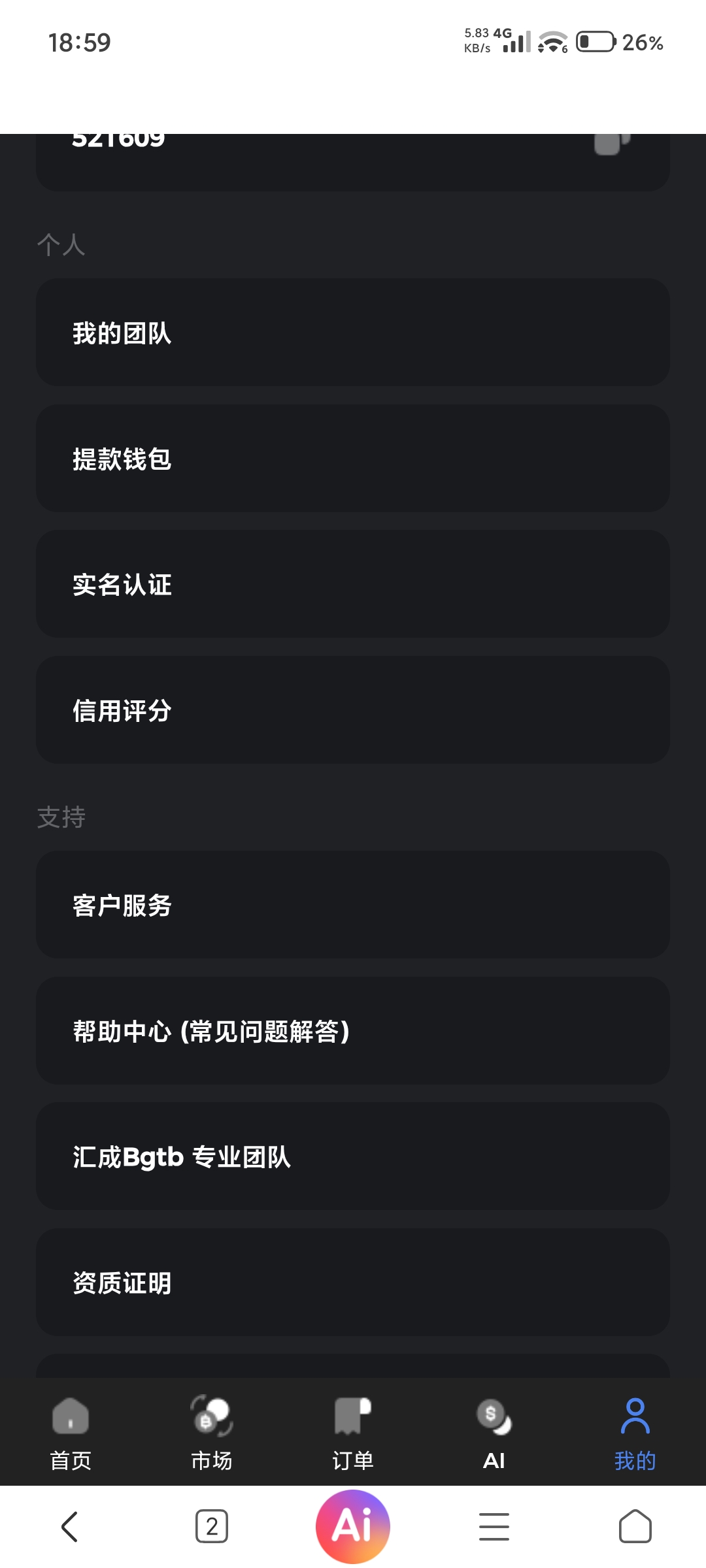
Task: Open 汇成Bgtb 专业团队 row
Action: pos(353,1156)
